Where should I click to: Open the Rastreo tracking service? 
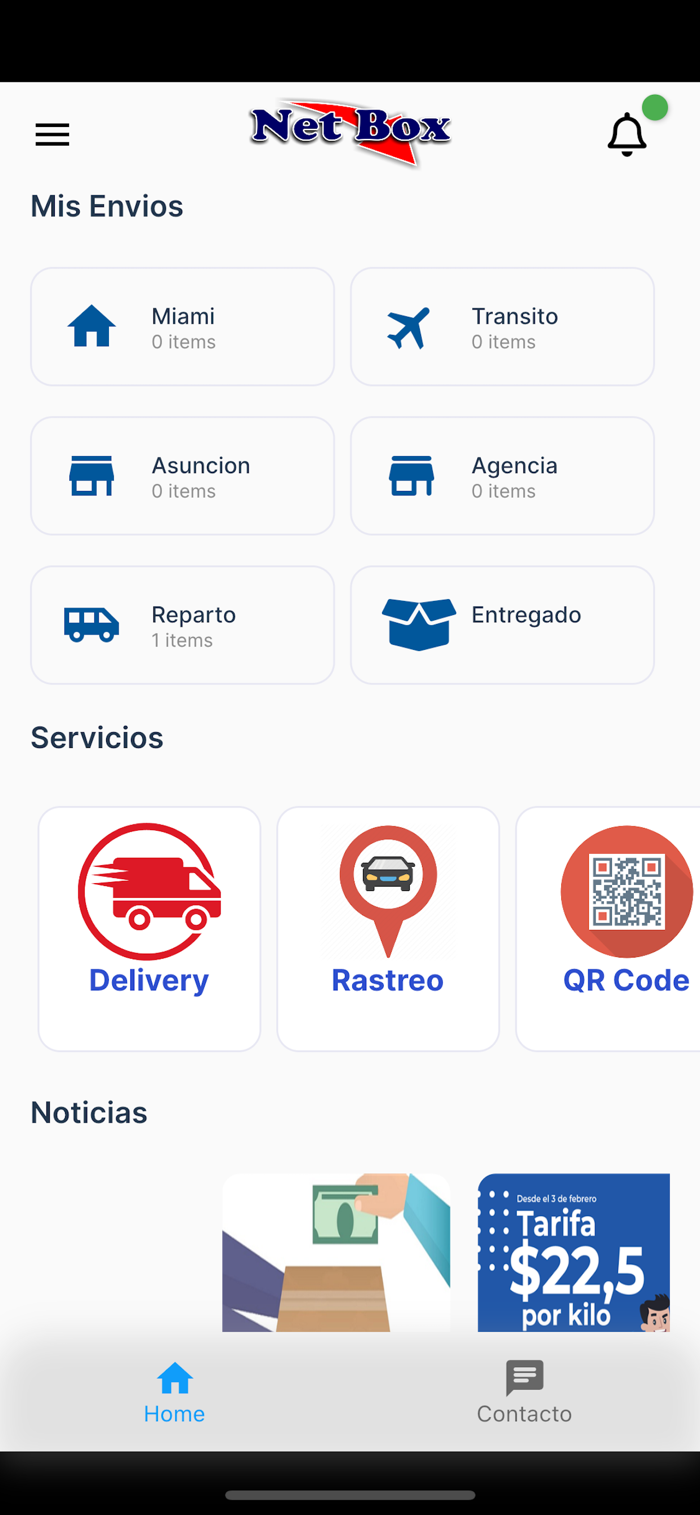click(x=388, y=929)
